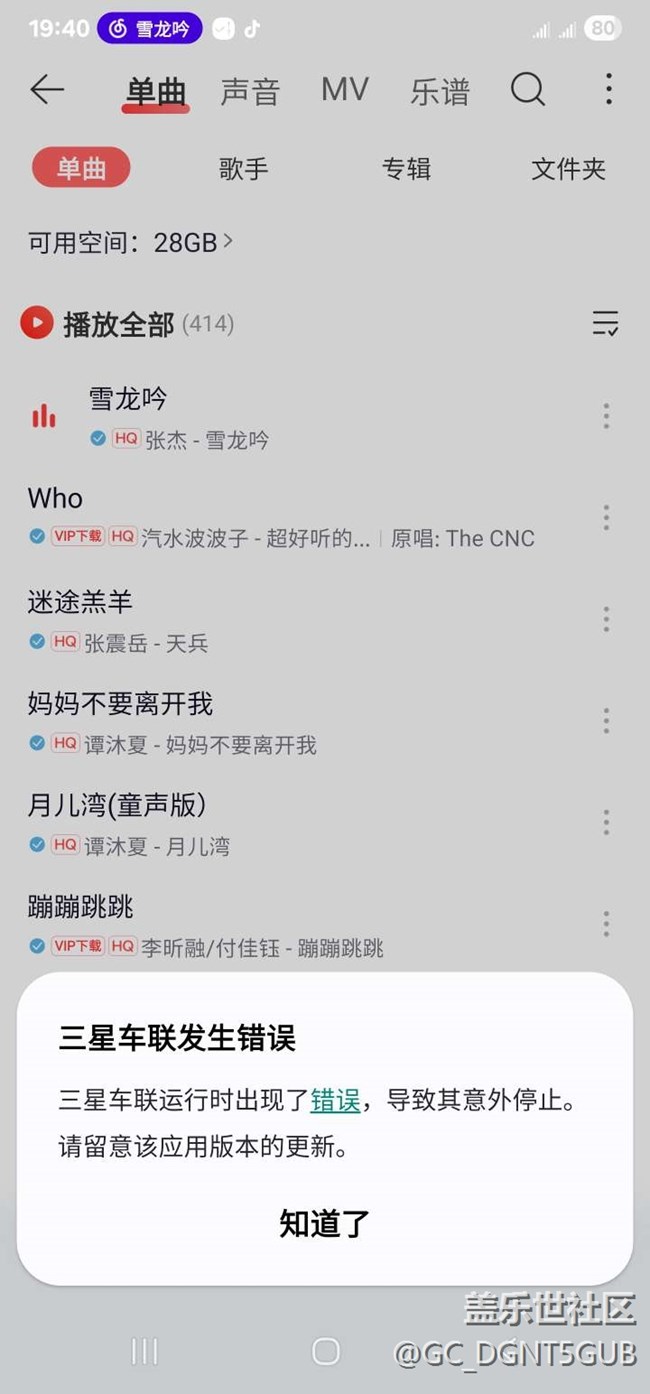Open the top-right overflow menu
650x1394 pixels.
[608, 90]
